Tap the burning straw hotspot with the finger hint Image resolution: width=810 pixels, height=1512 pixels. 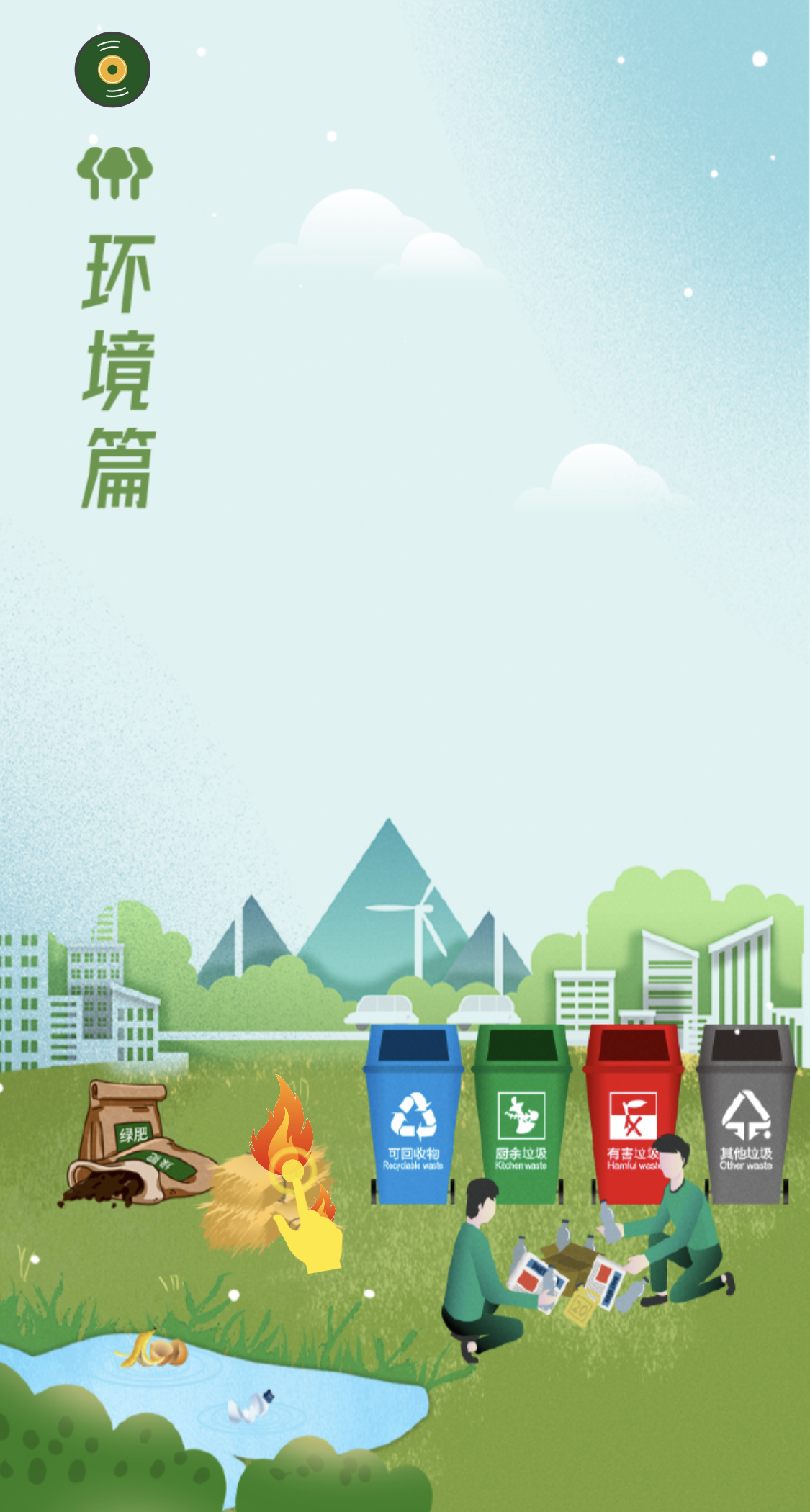click(x=292, y=1169)
